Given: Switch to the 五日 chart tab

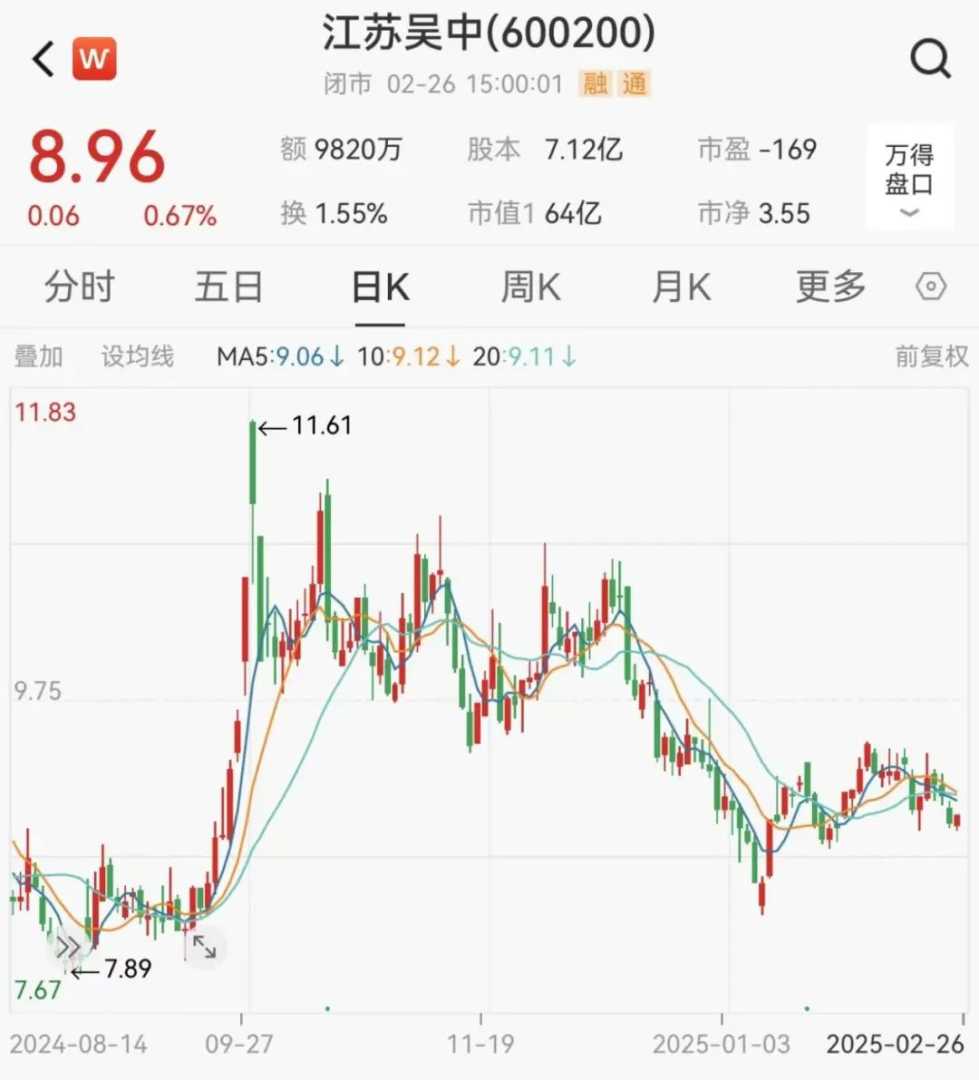Looking at the screenshot, I should pos(229,288).
